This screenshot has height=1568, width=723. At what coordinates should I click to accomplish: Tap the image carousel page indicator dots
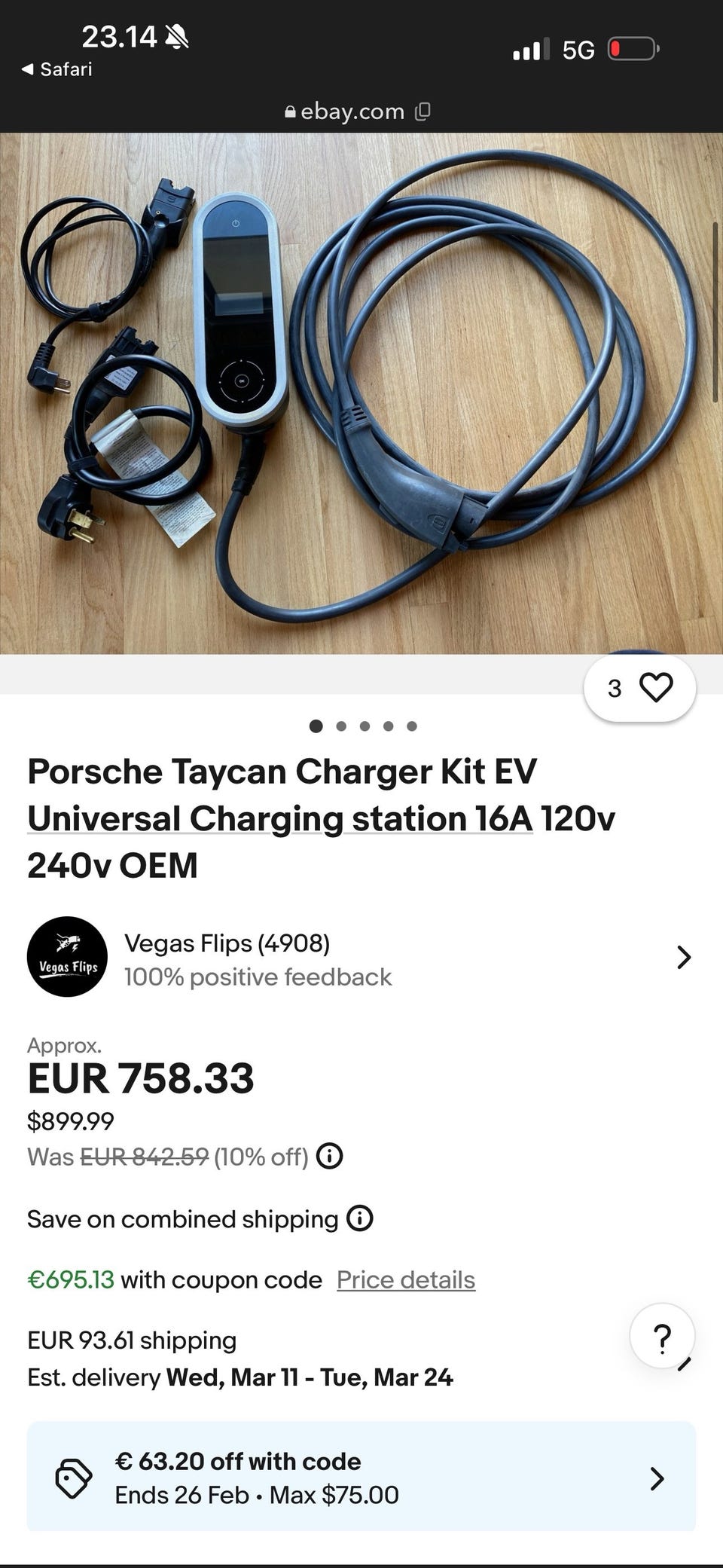pyautogui.click(x=363, y=726)
